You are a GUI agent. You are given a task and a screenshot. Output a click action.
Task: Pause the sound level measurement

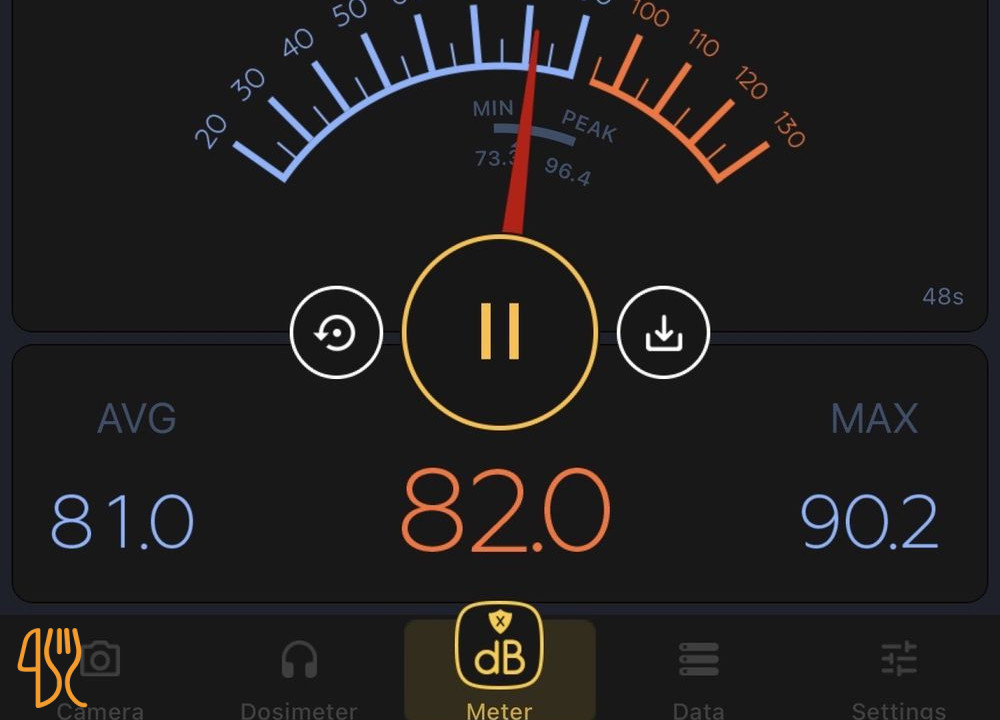point(500,332)
